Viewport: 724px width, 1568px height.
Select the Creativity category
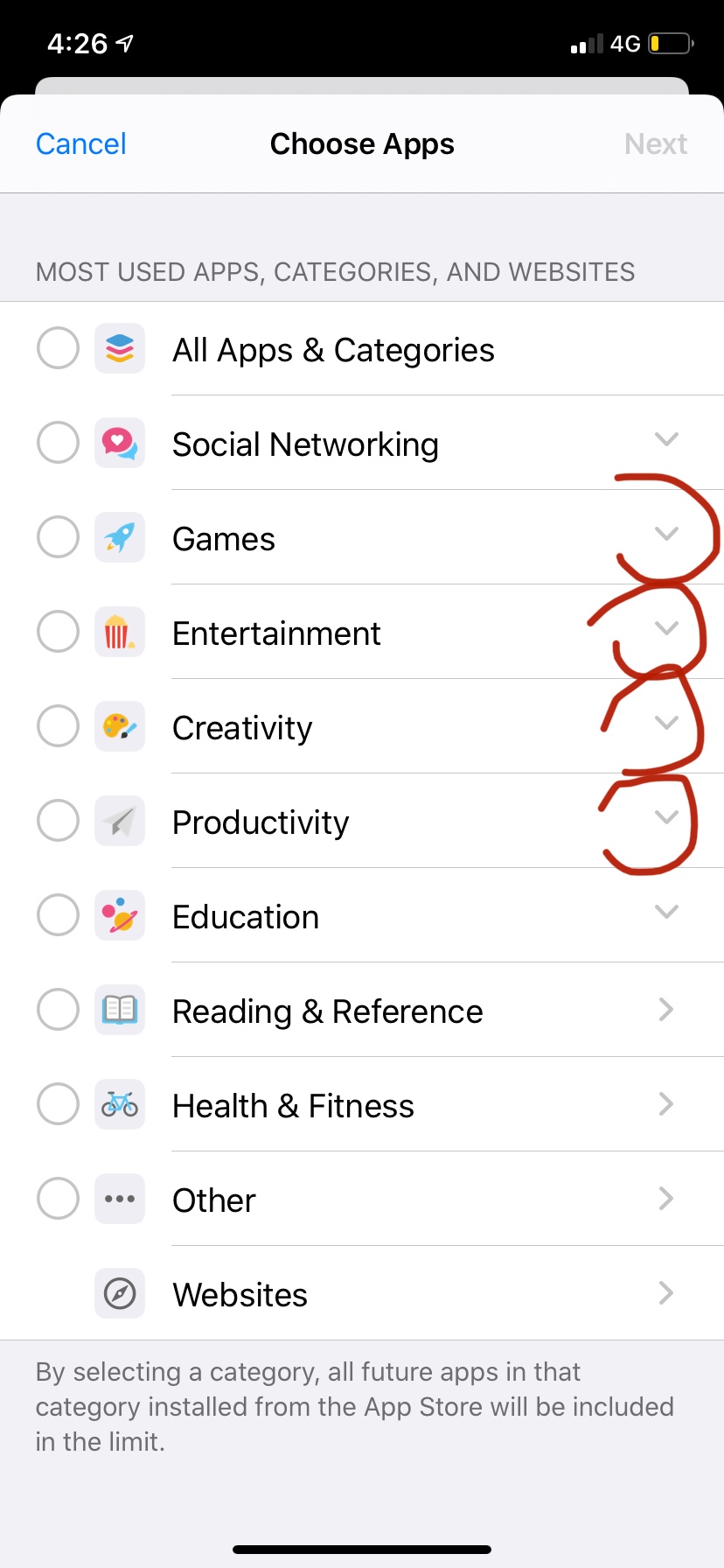tap(58, 726)
